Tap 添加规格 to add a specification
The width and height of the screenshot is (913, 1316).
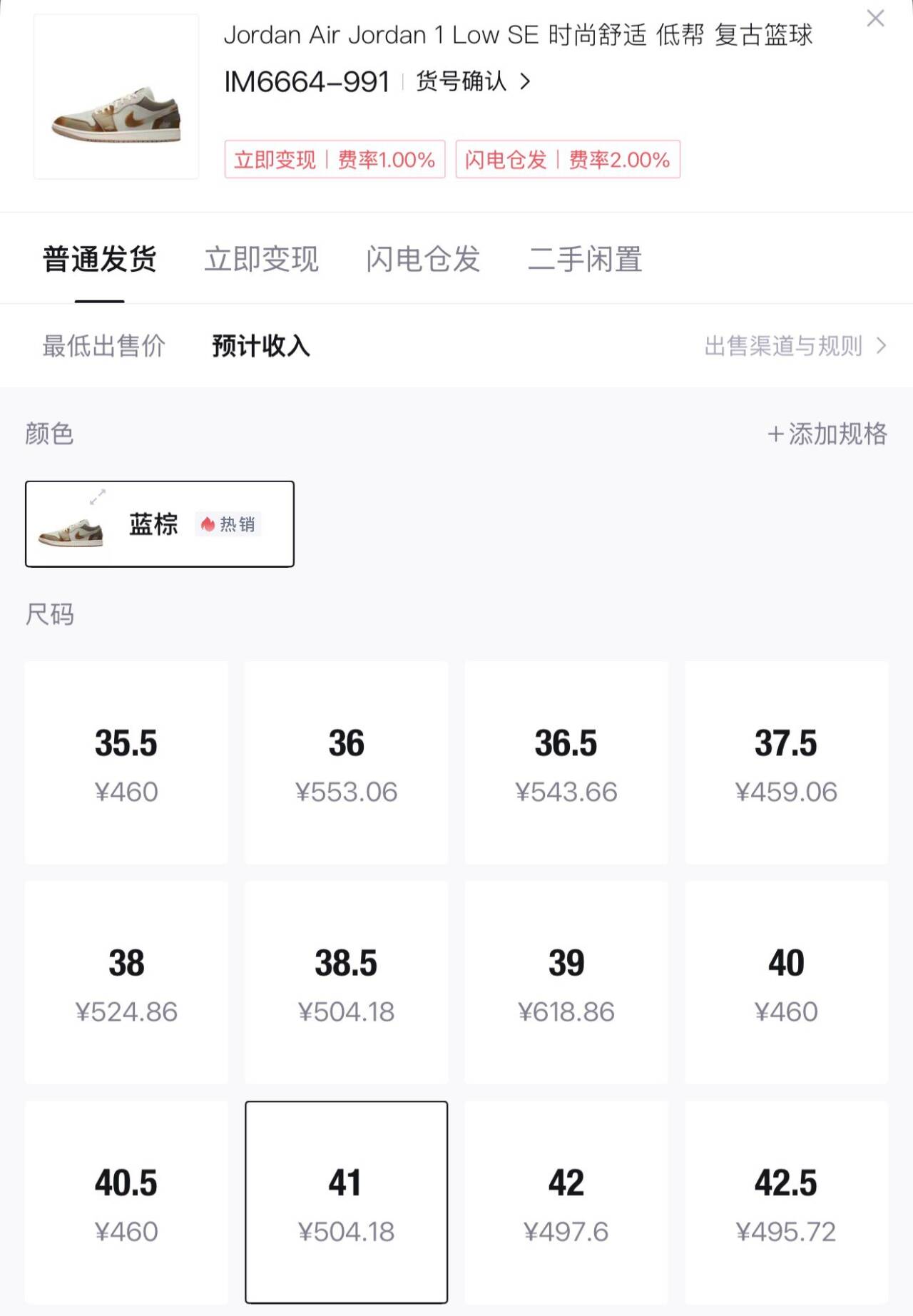pos(827,434)
